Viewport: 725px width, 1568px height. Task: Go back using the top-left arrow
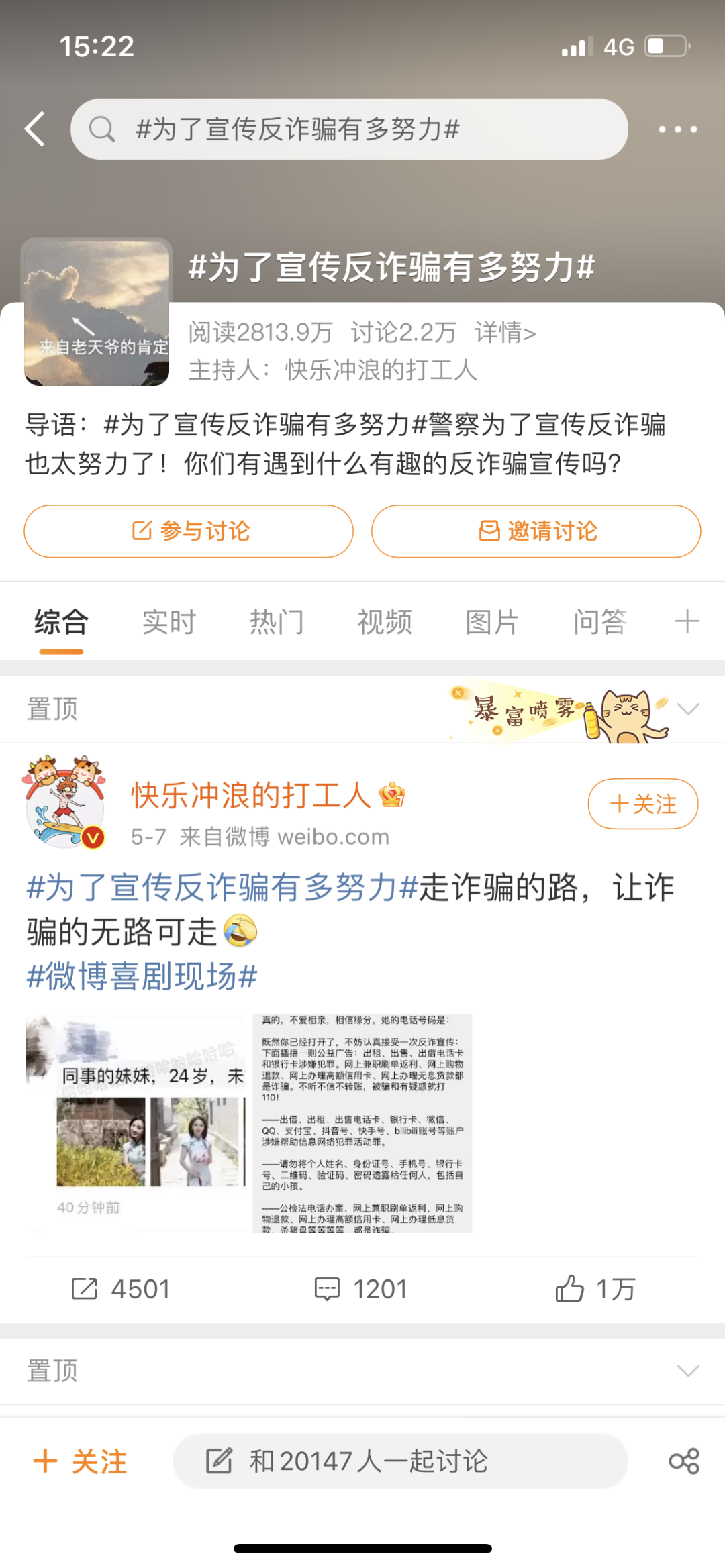[x=35, y=129]
